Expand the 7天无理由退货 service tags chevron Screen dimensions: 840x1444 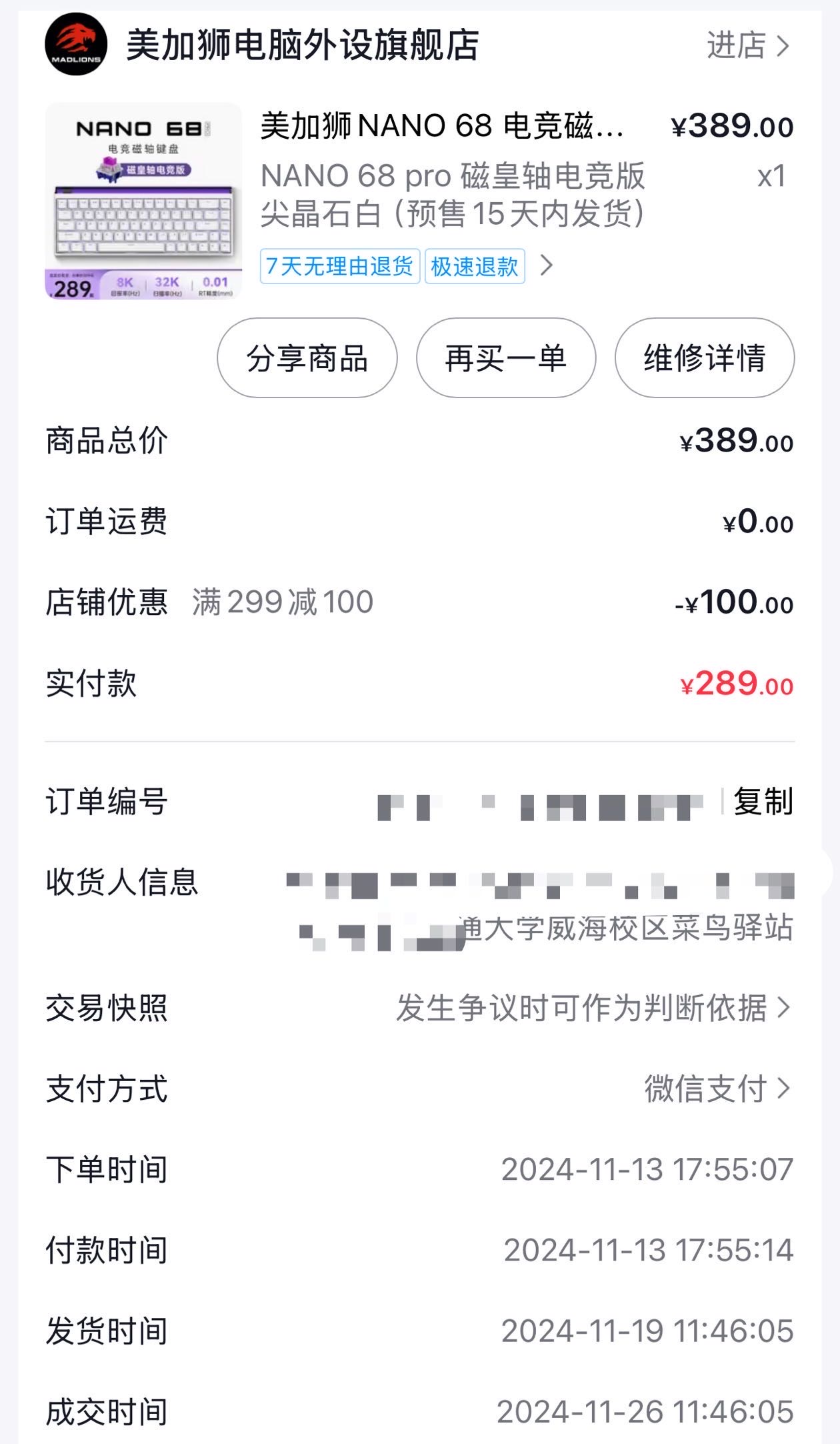[547, 265]
